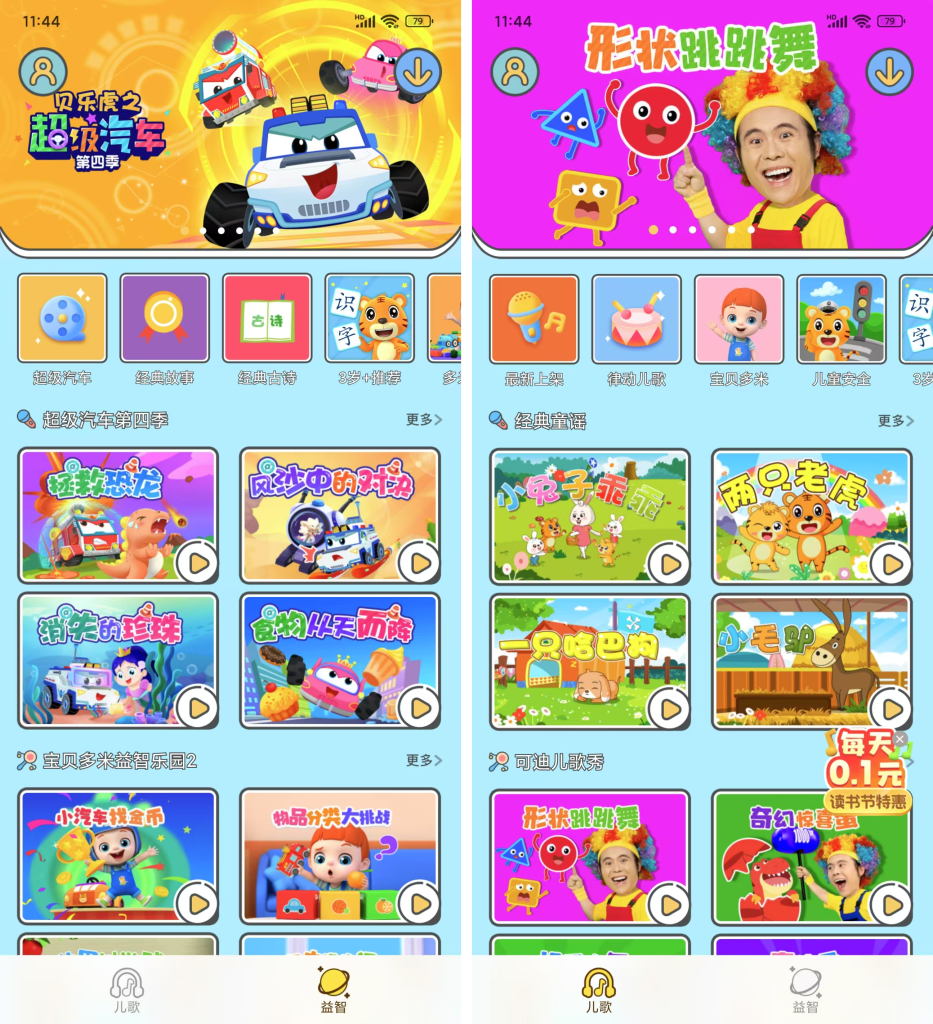Open the 儿童安全 category

841,320
